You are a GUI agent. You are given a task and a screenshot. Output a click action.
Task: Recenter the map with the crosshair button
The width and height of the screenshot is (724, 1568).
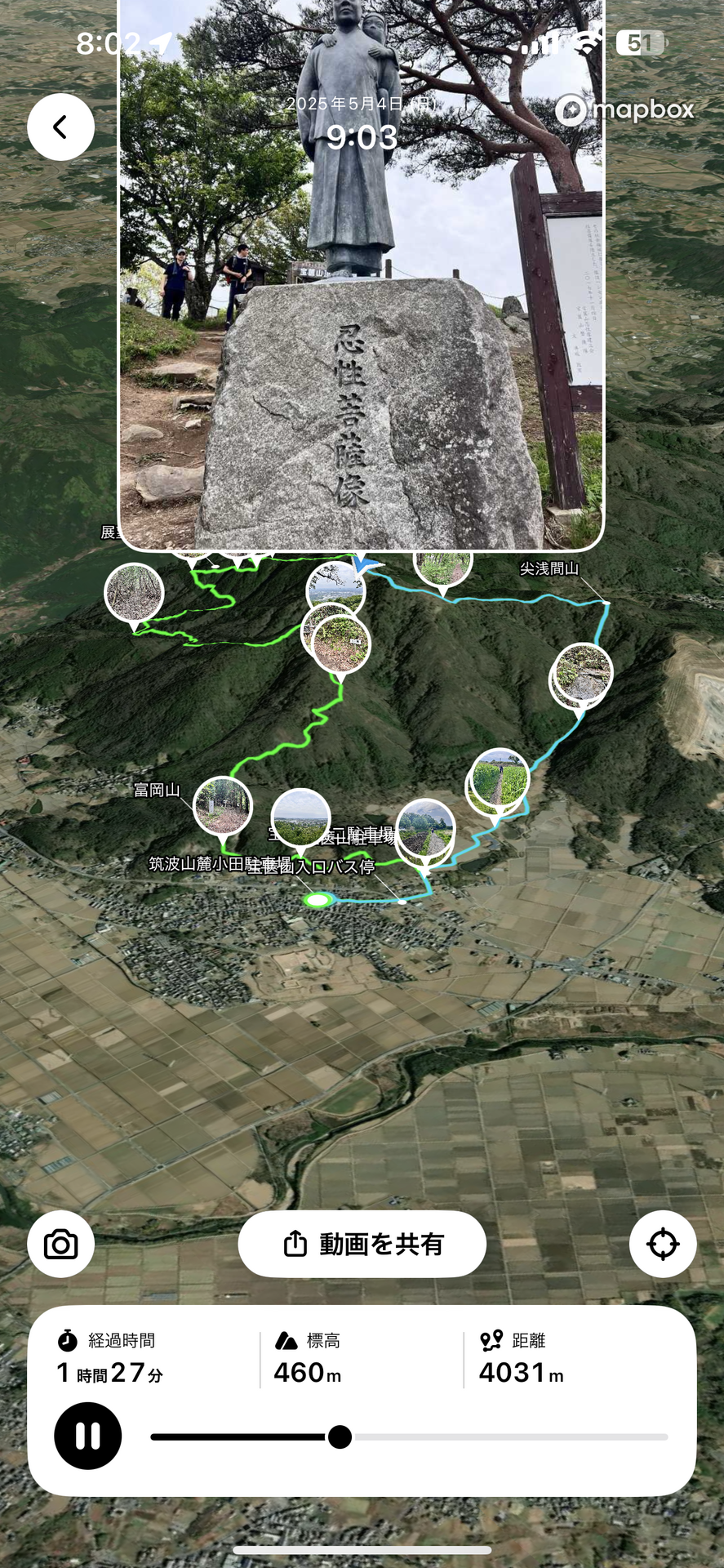663,1245
